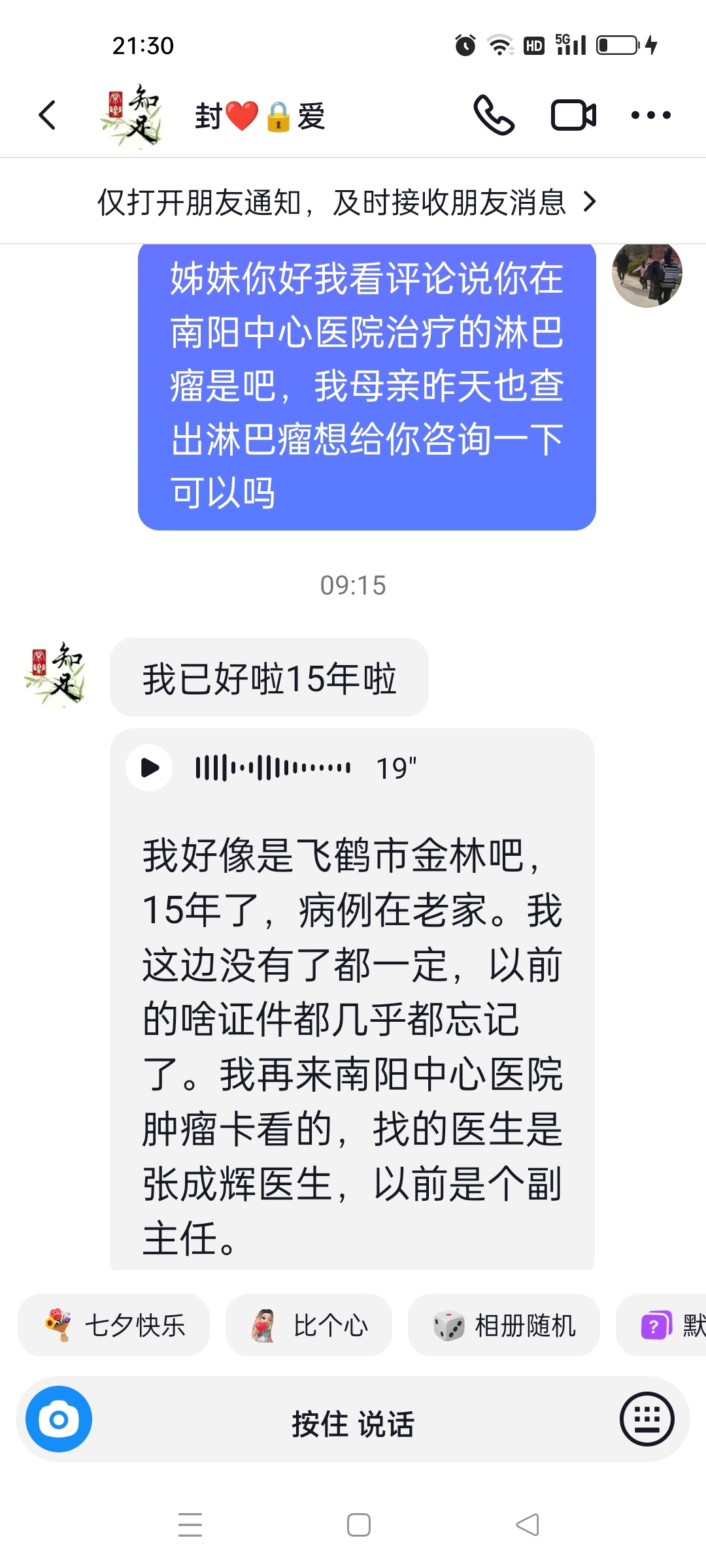Send the 七夕快乐 quick sticker

coord(114,1326)
